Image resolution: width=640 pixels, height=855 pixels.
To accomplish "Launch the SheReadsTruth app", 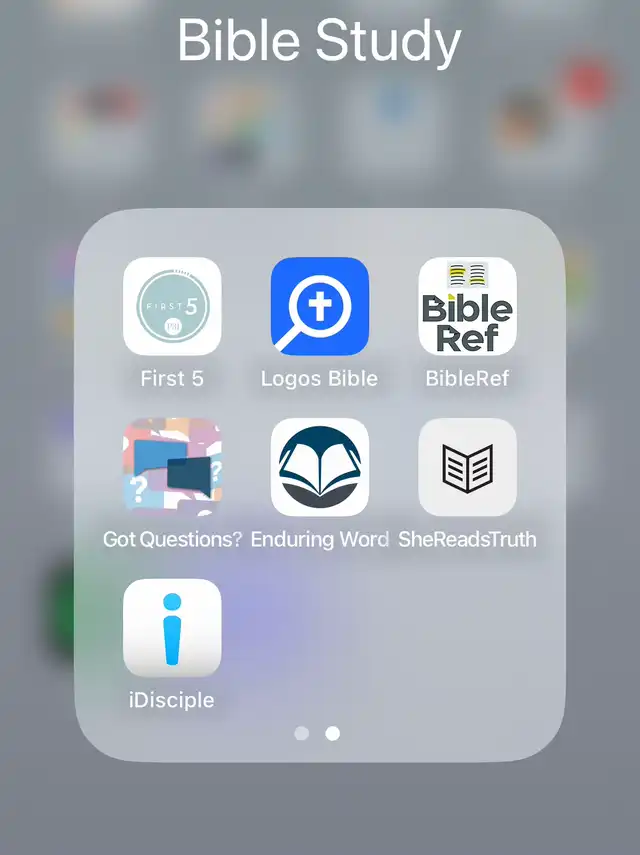I will (467, 467).
